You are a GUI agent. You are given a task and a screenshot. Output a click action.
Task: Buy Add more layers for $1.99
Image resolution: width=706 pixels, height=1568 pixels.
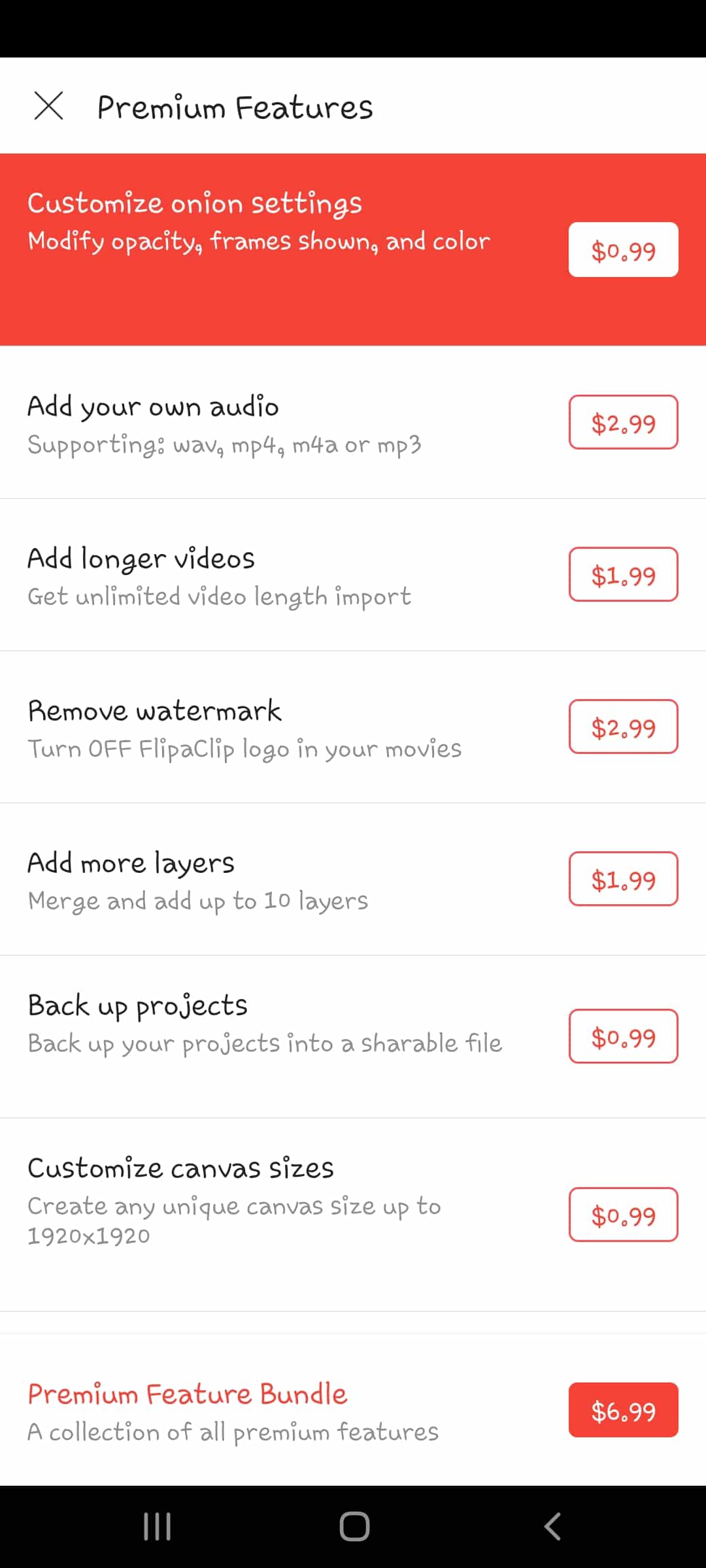point(623,879)
